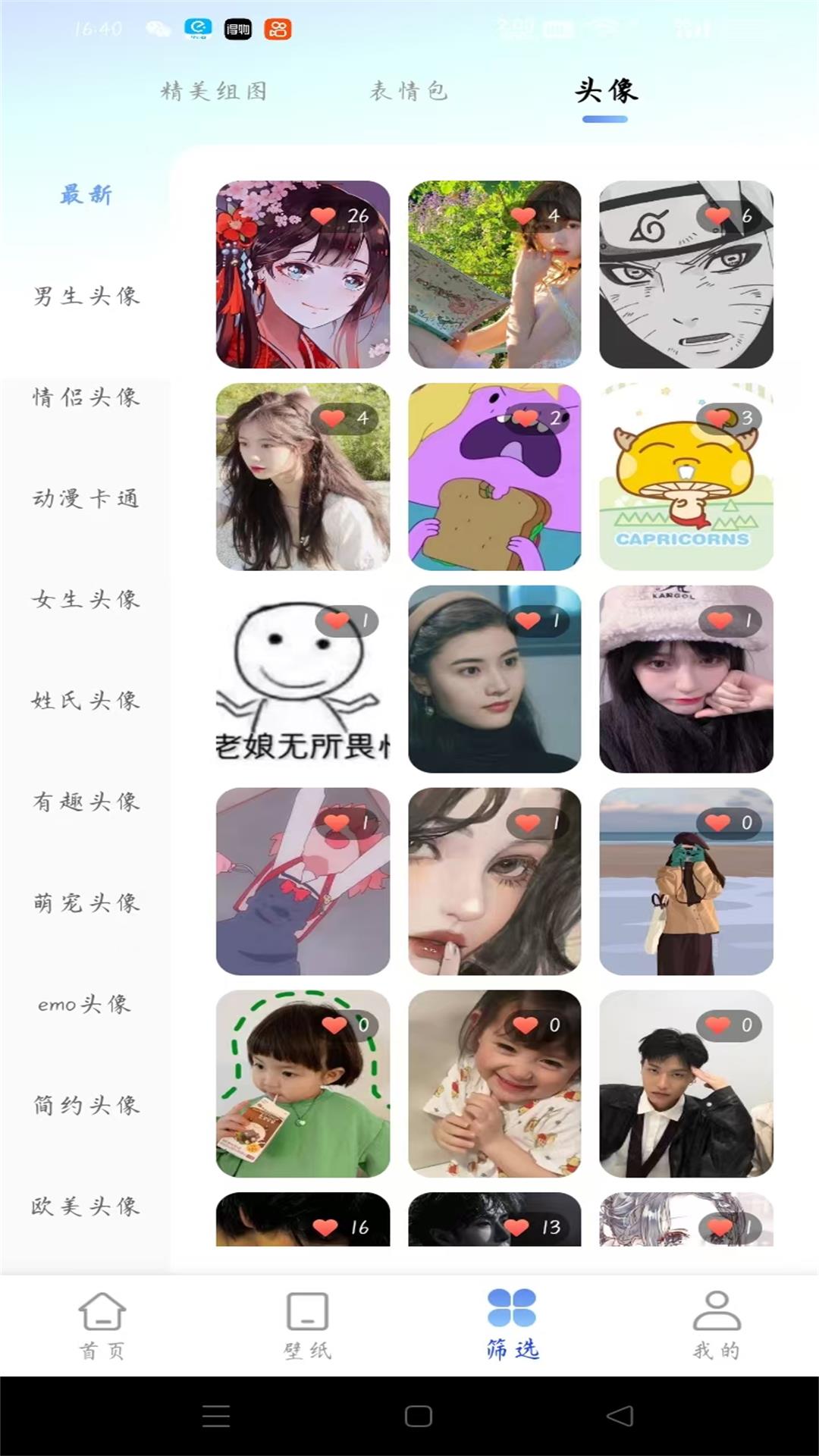The height and width of the screenshot is (1456, 819).
Task: Open the emo头像 category
Action: pyautogui.click(x=85, y=1004)
